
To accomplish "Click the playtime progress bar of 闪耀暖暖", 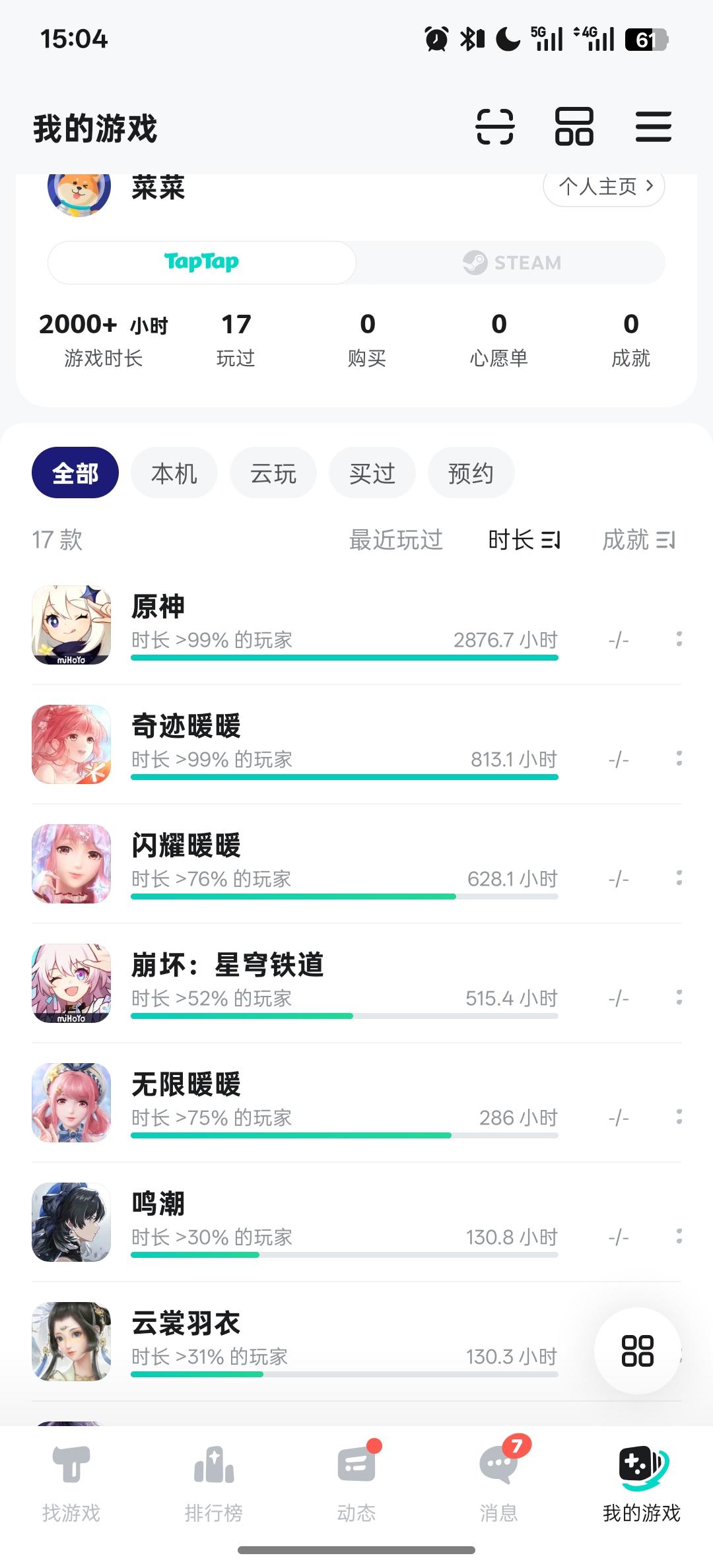I will pos(343,896).
